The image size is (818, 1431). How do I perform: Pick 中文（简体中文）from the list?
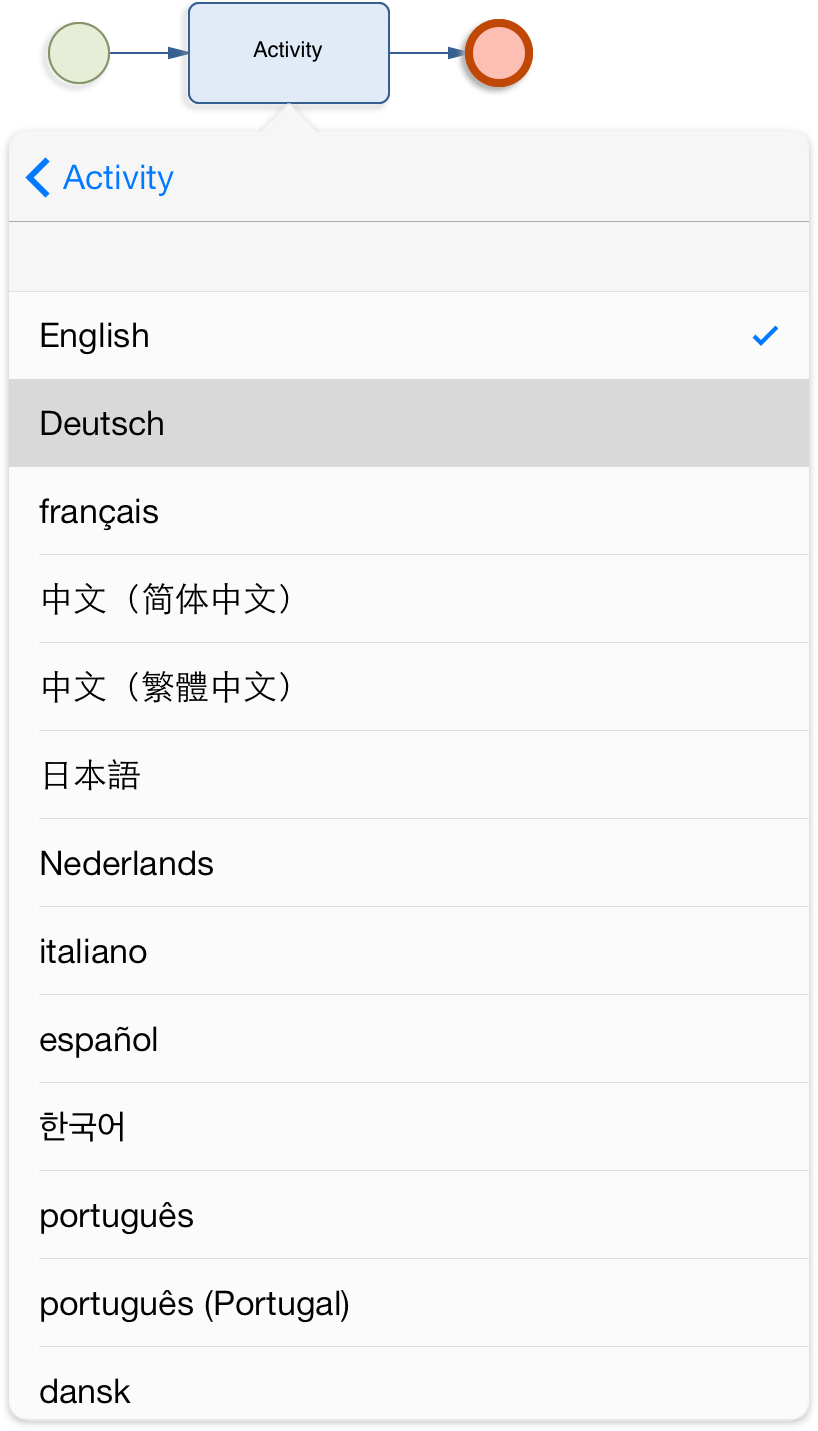pos(409,599)
